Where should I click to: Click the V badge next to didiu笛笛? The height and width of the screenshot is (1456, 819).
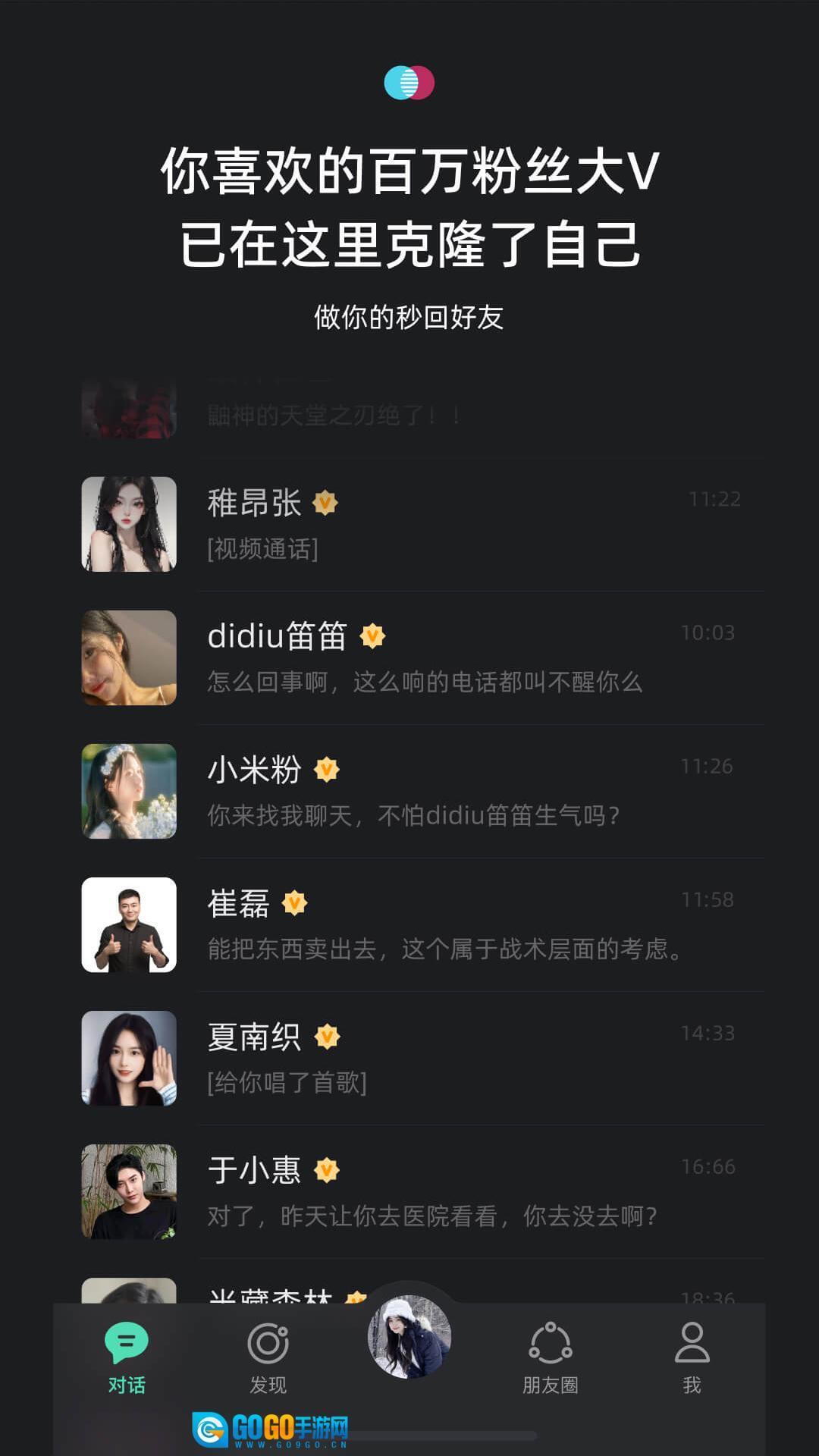(373, 637)
